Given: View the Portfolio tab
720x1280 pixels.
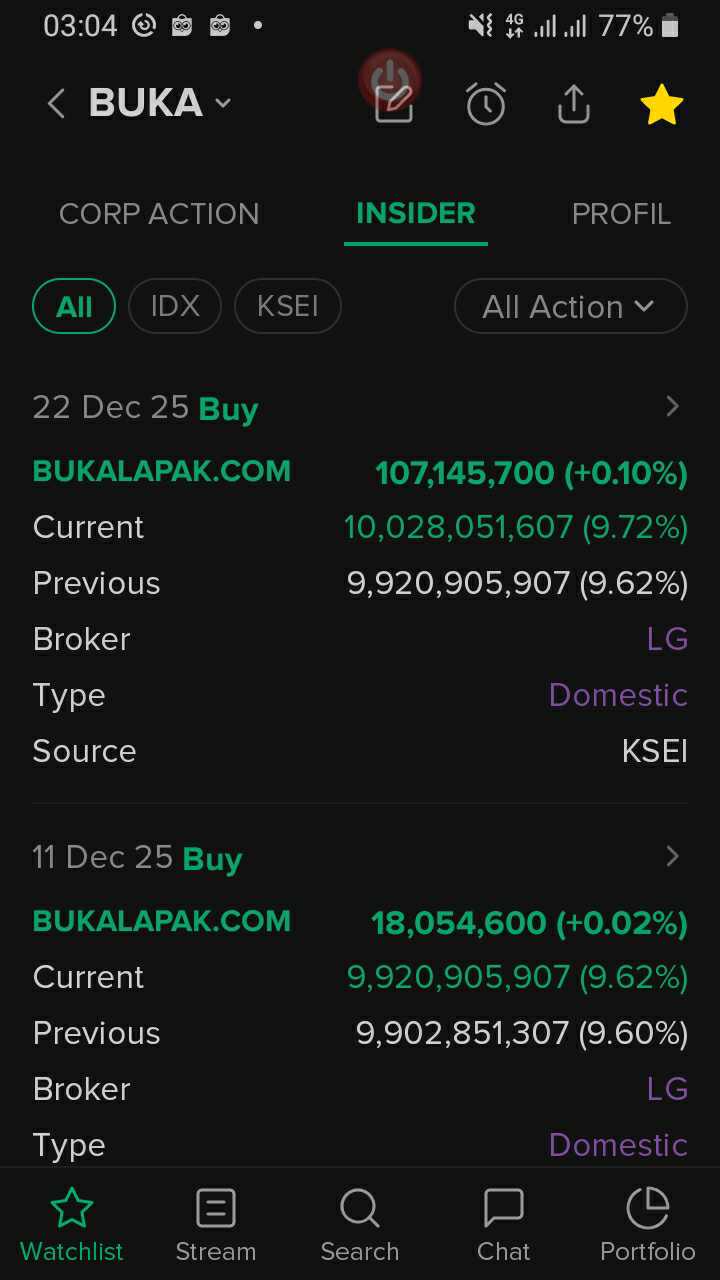Looking at the screenshot, I should pos(647,1225).
